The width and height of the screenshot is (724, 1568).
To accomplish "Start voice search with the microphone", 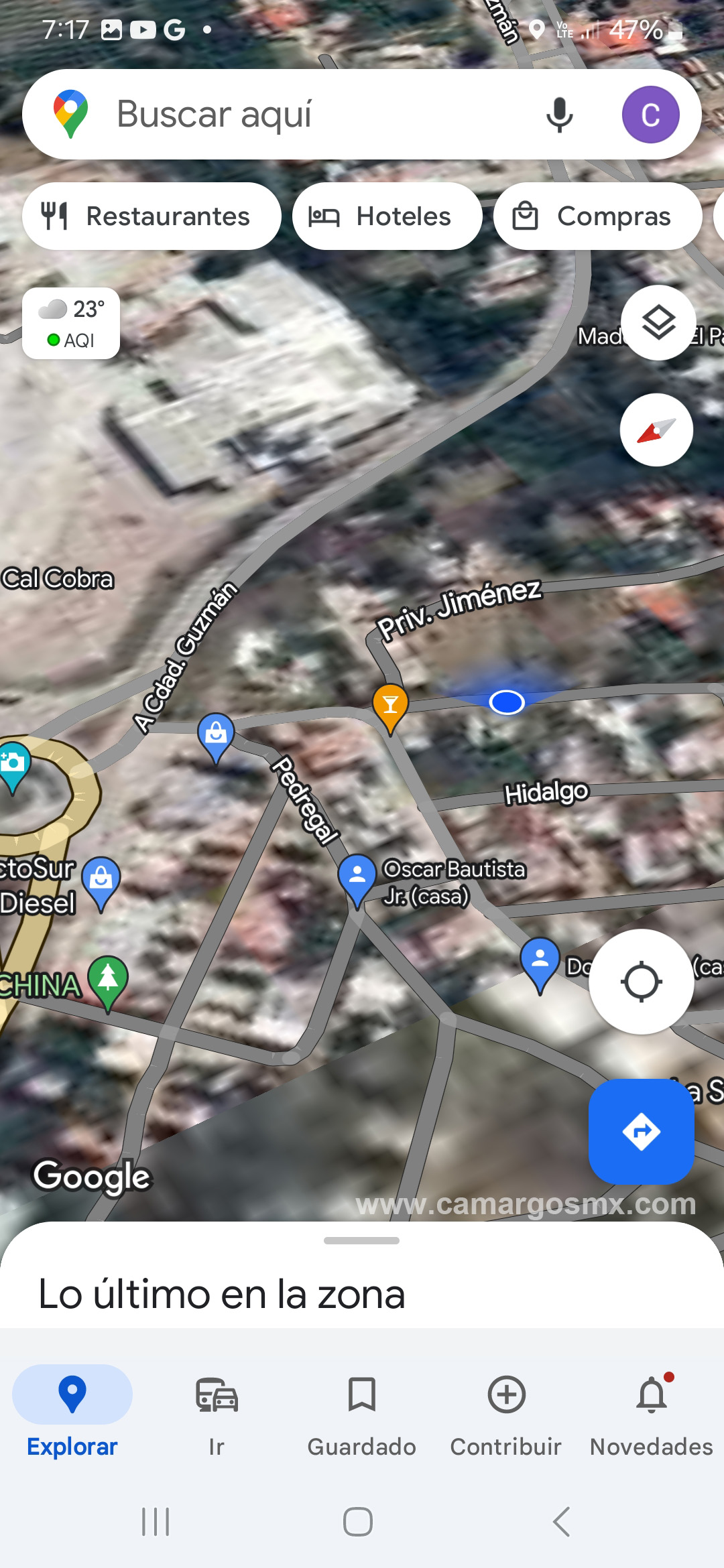I will (x=559, y=115).
